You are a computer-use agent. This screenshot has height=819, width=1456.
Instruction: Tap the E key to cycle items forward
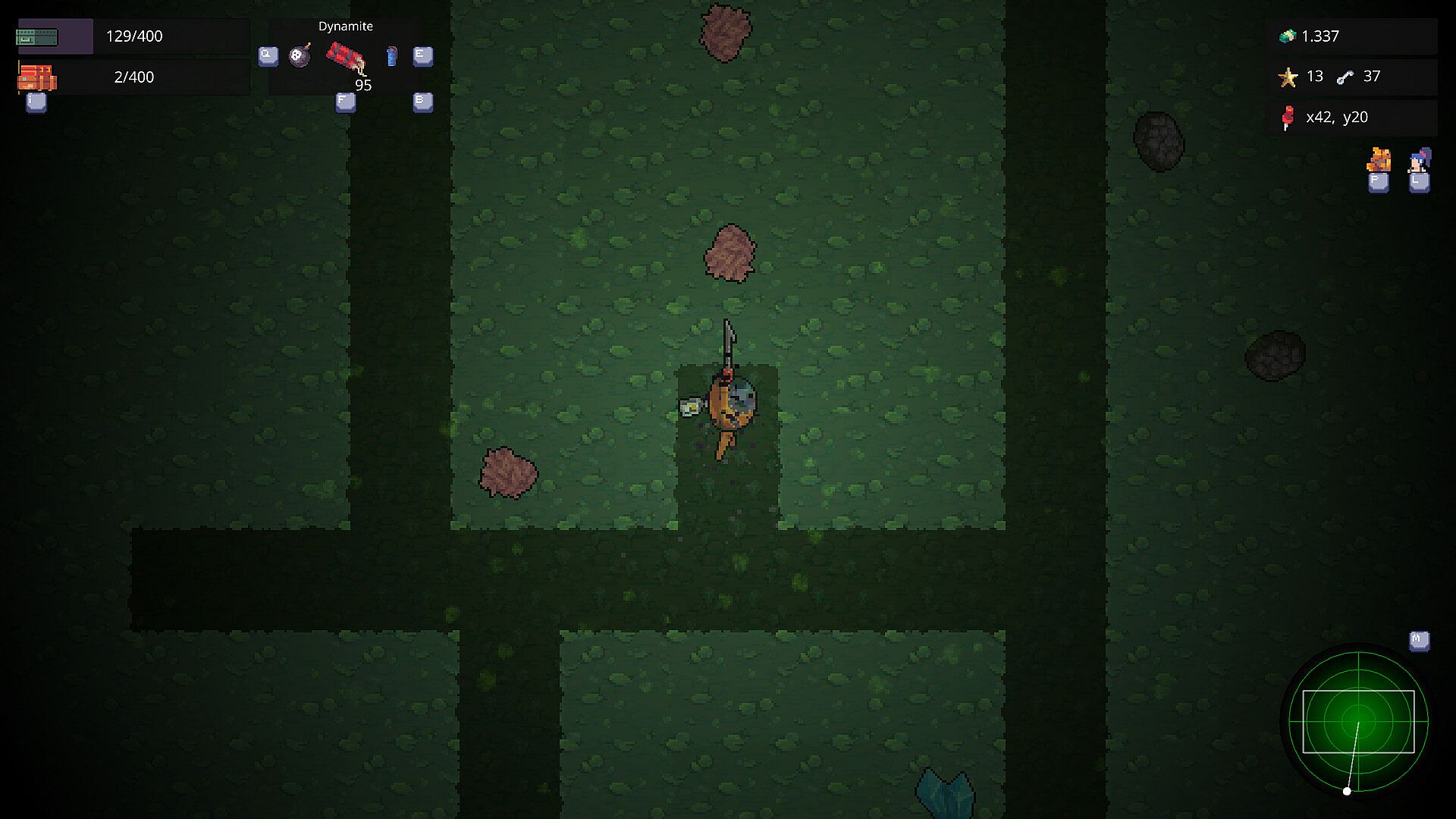pos(423,56)
